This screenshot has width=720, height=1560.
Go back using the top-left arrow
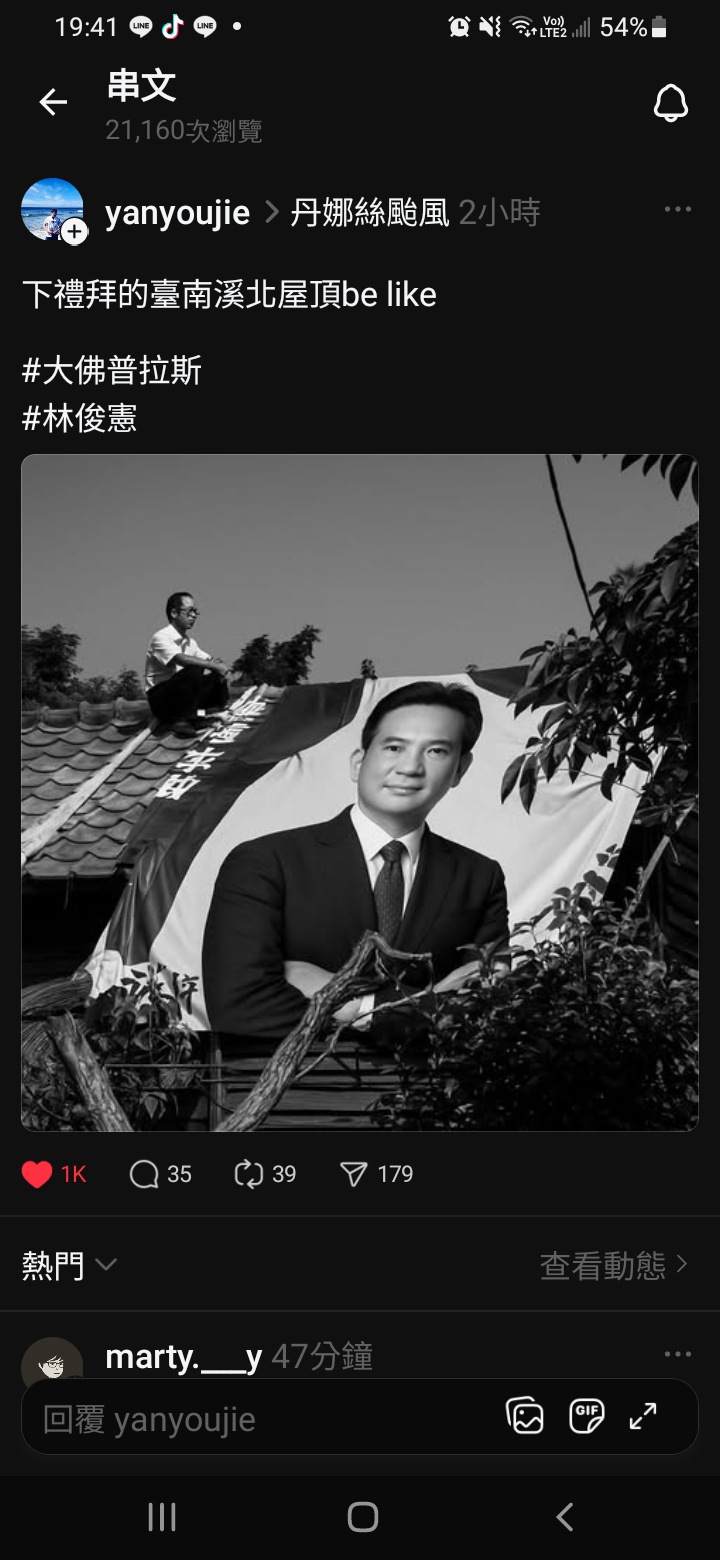[x=53, y=102]
